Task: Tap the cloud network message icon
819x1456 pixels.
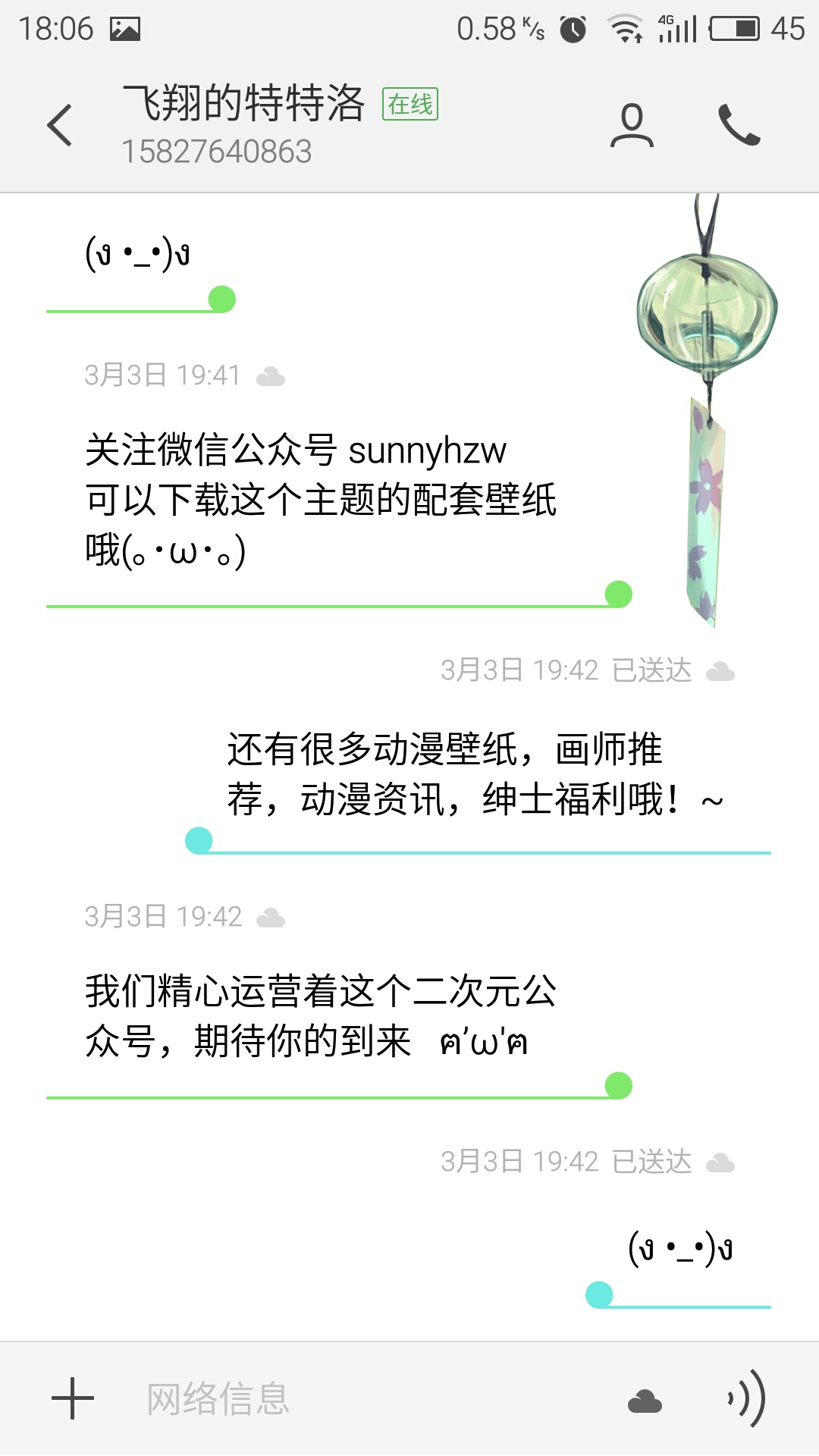Action: tap(645, 1401)
